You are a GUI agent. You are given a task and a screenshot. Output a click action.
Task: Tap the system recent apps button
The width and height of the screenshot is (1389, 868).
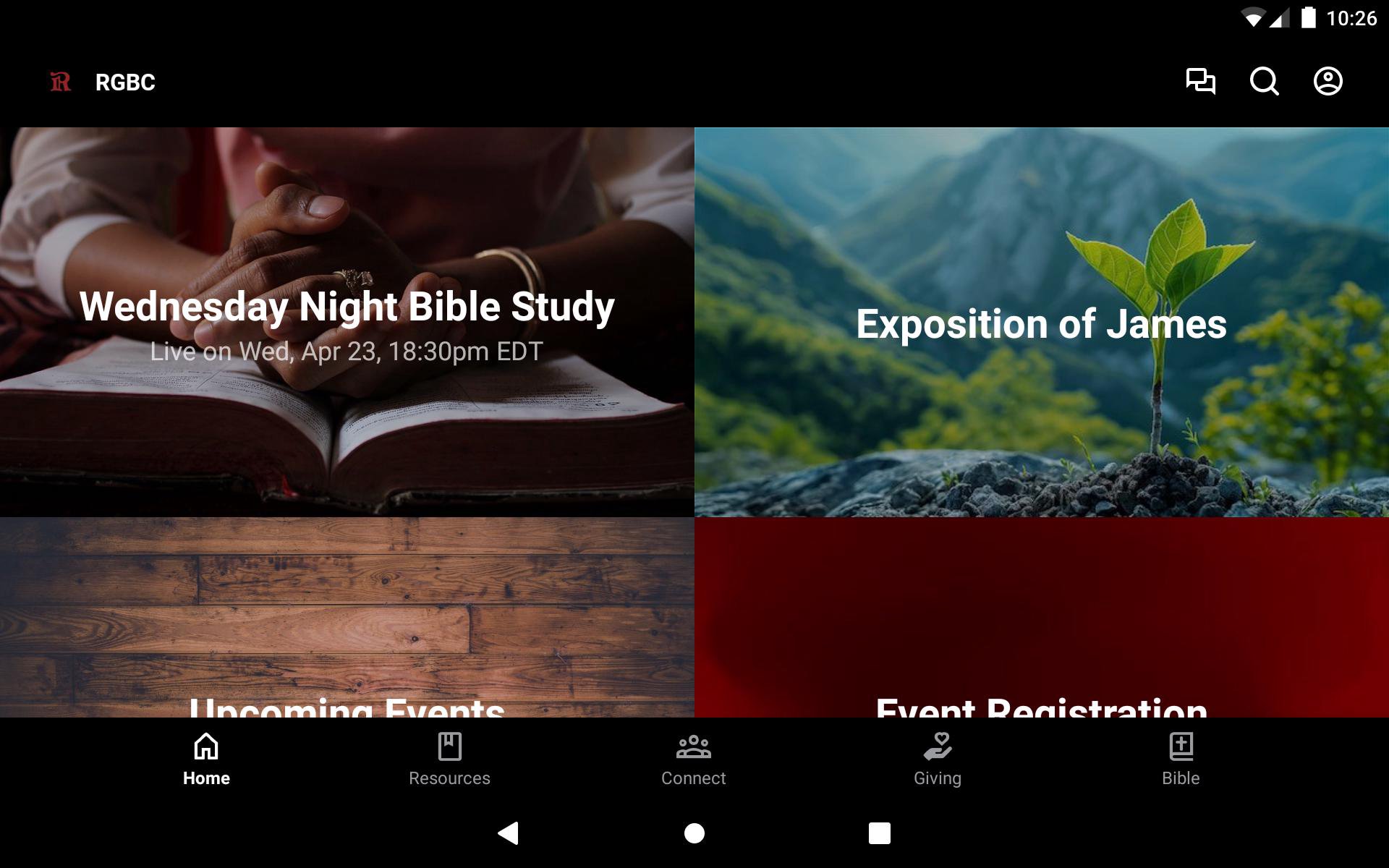(879, 833)
